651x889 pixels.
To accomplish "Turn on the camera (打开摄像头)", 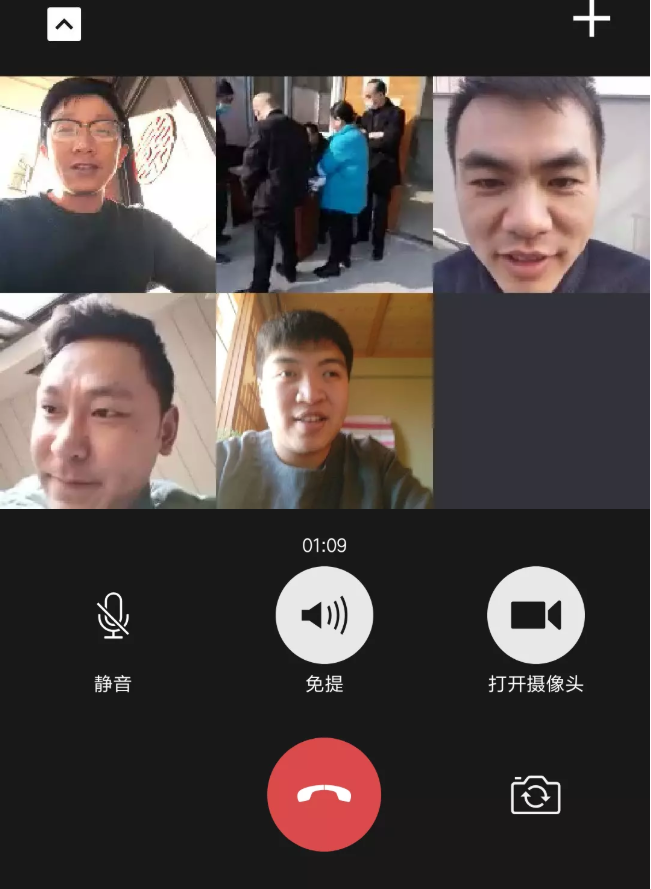I will [535, 615].
